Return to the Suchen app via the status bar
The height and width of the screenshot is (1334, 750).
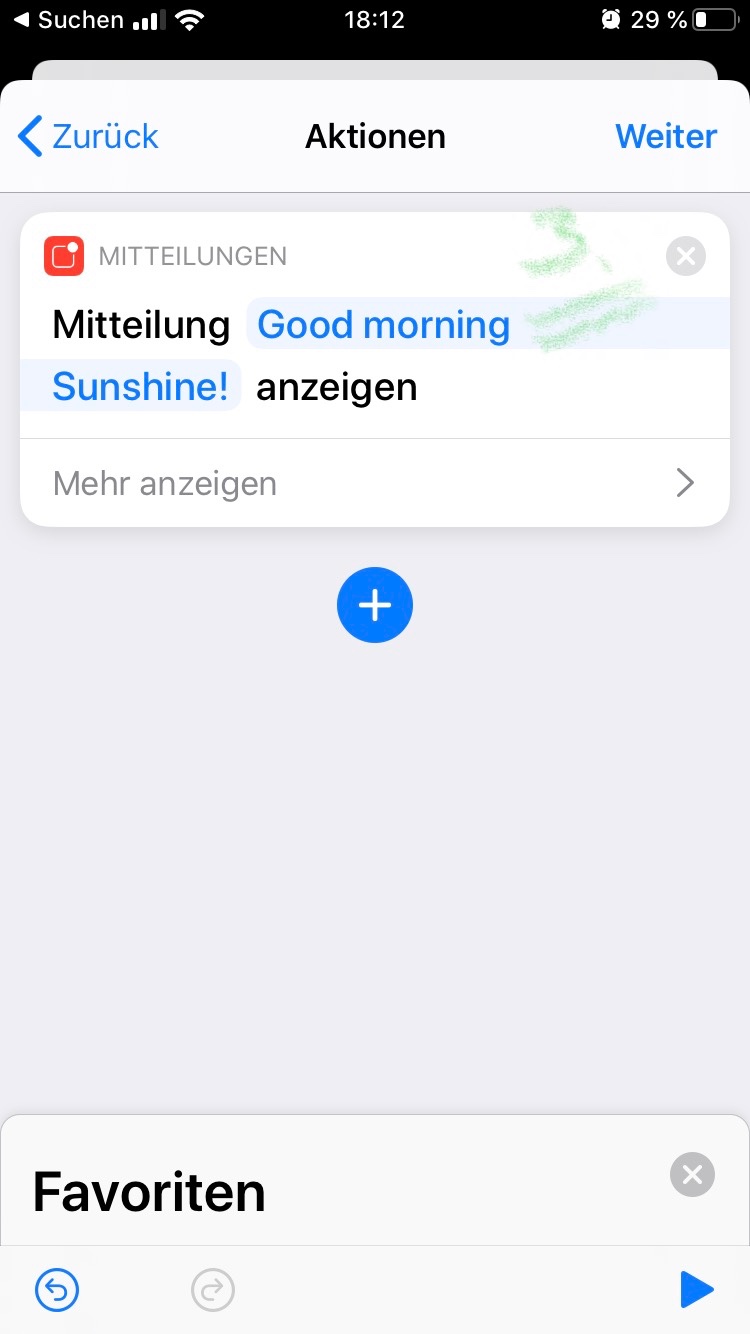click(68, 19)
